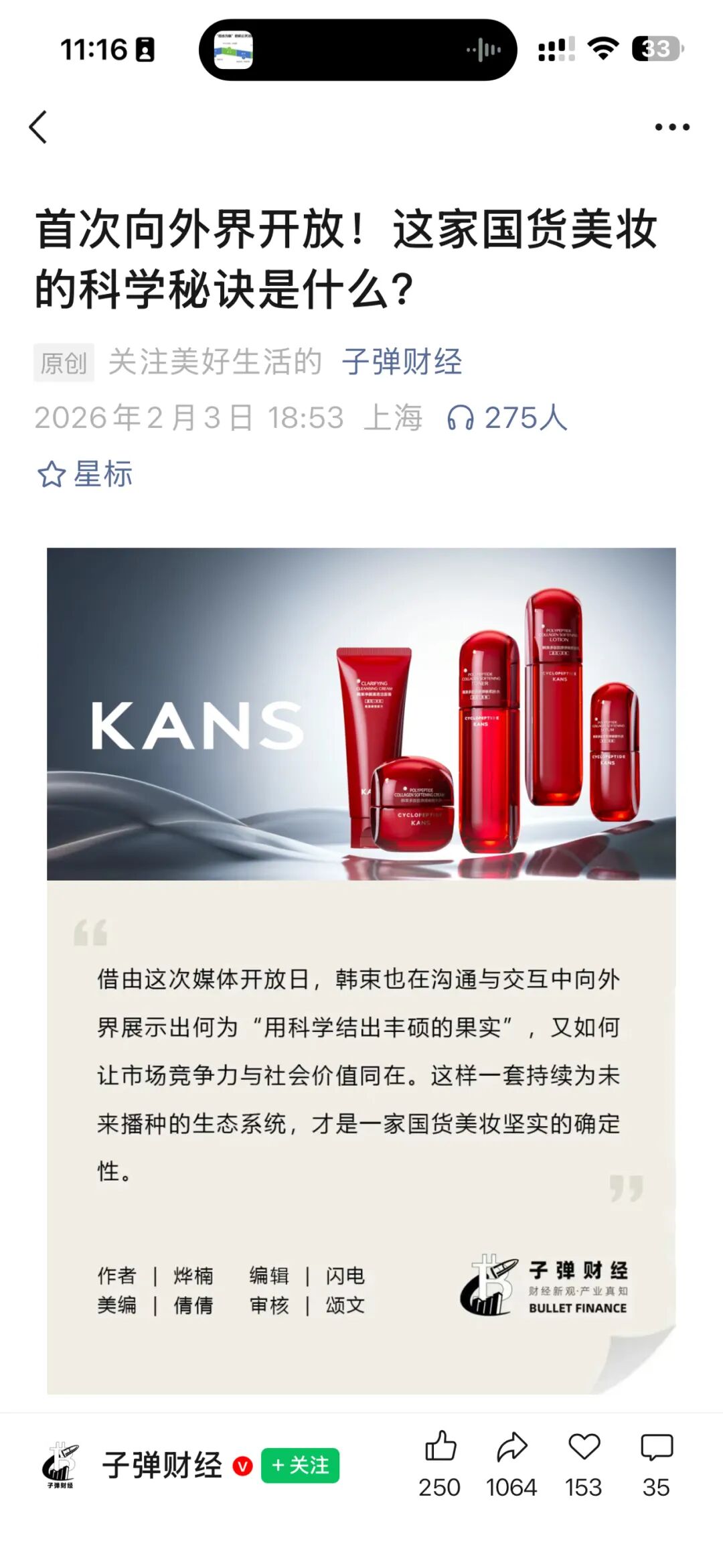Star this account with 星标
The width and height of the screenshot is (723, 1568).
click(85, 474)
